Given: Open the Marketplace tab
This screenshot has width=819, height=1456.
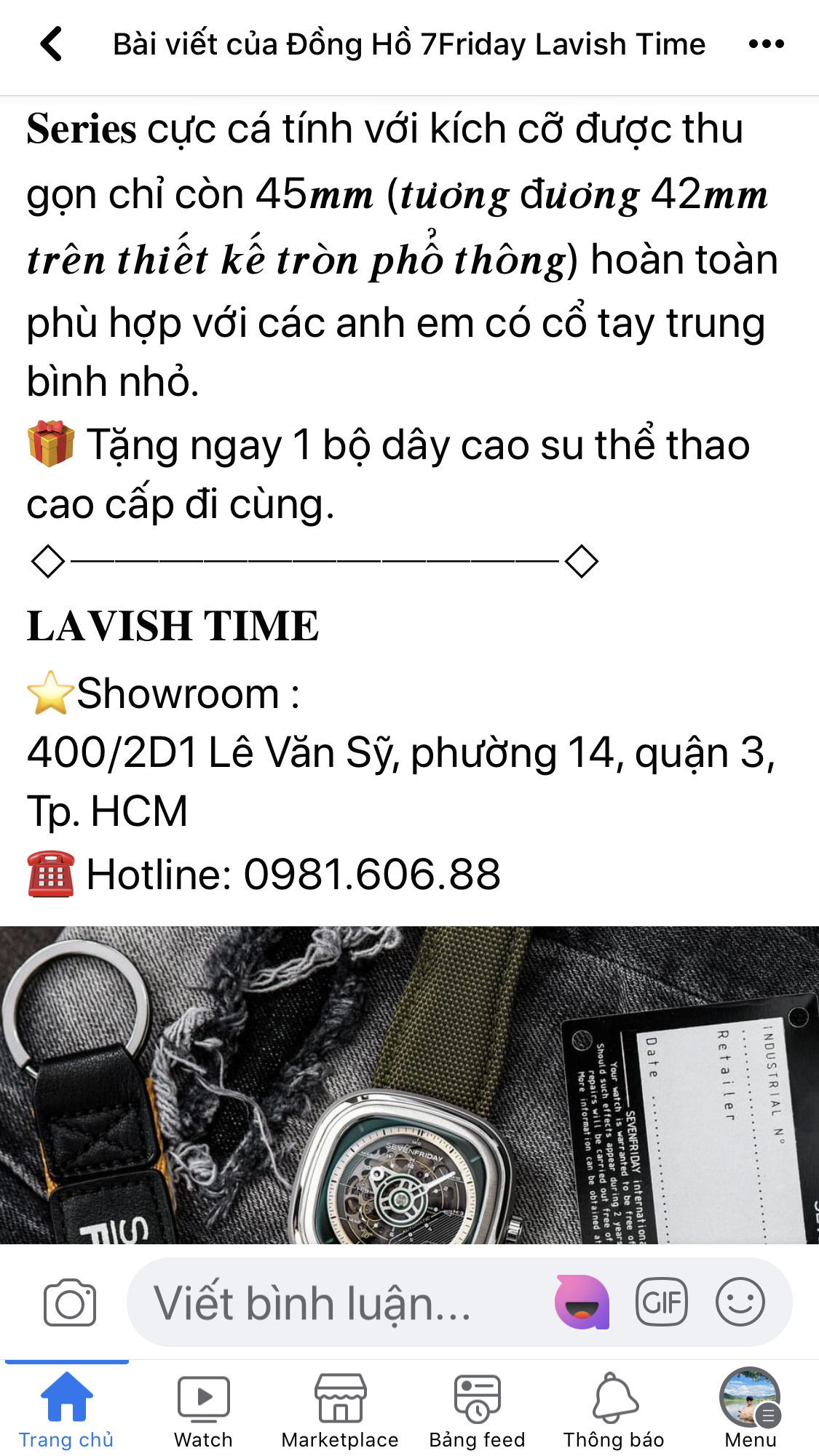Looking at the screenshot, I should tap(340, 1409).
